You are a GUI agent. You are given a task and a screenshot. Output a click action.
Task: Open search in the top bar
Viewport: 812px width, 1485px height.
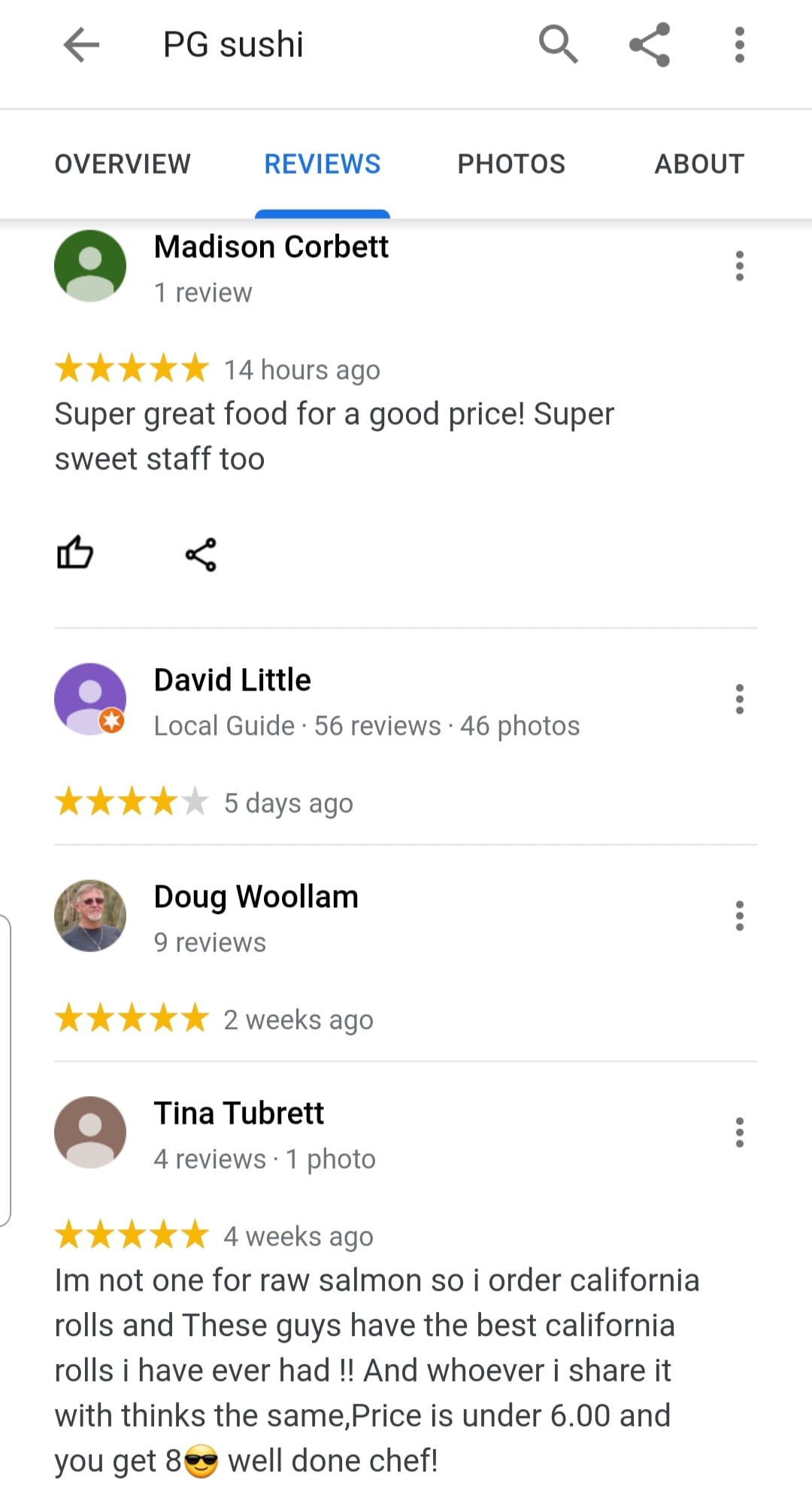(558, 44)
